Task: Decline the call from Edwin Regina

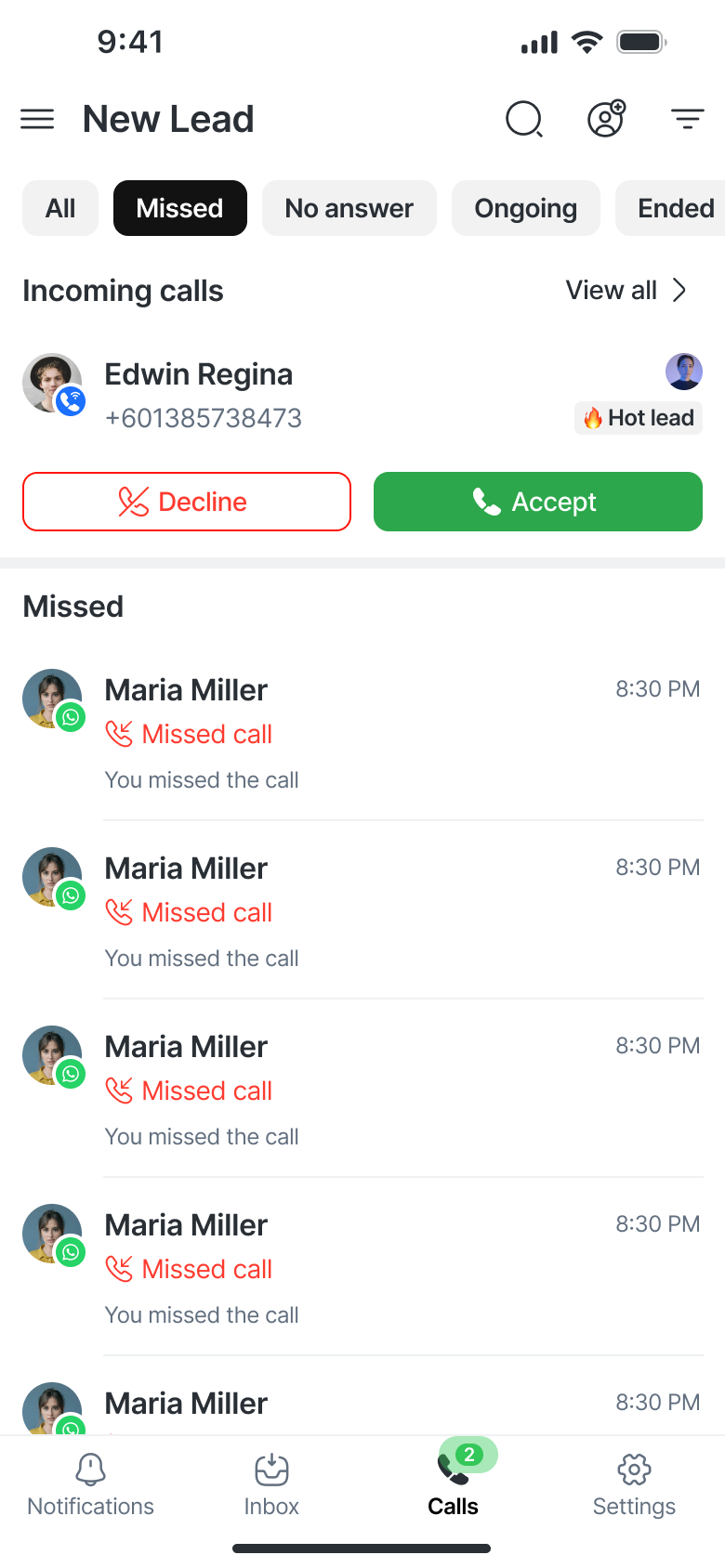Action: click(x=187, y=502)
